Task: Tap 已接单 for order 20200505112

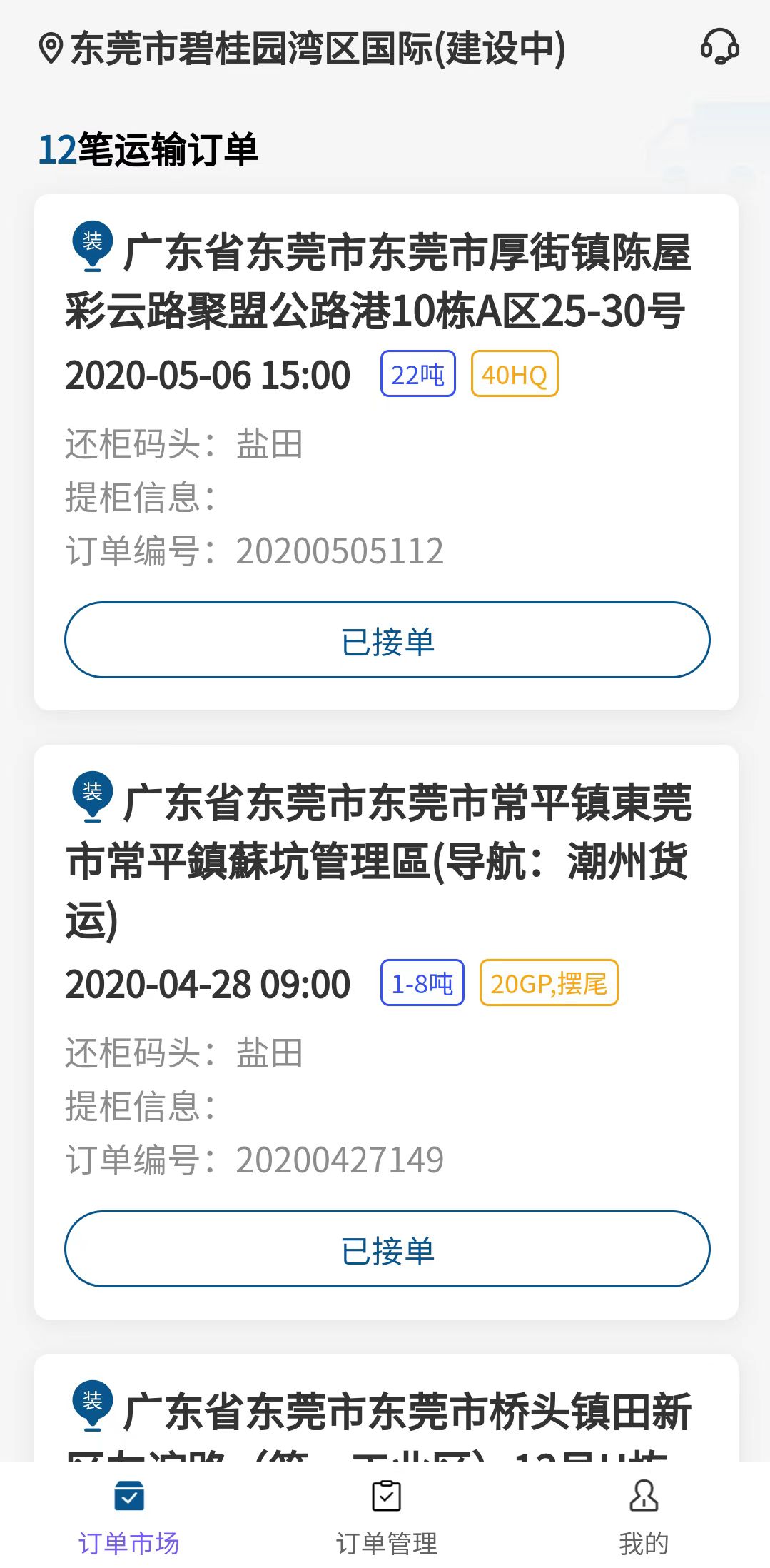Action: click(x=387, y=640)
